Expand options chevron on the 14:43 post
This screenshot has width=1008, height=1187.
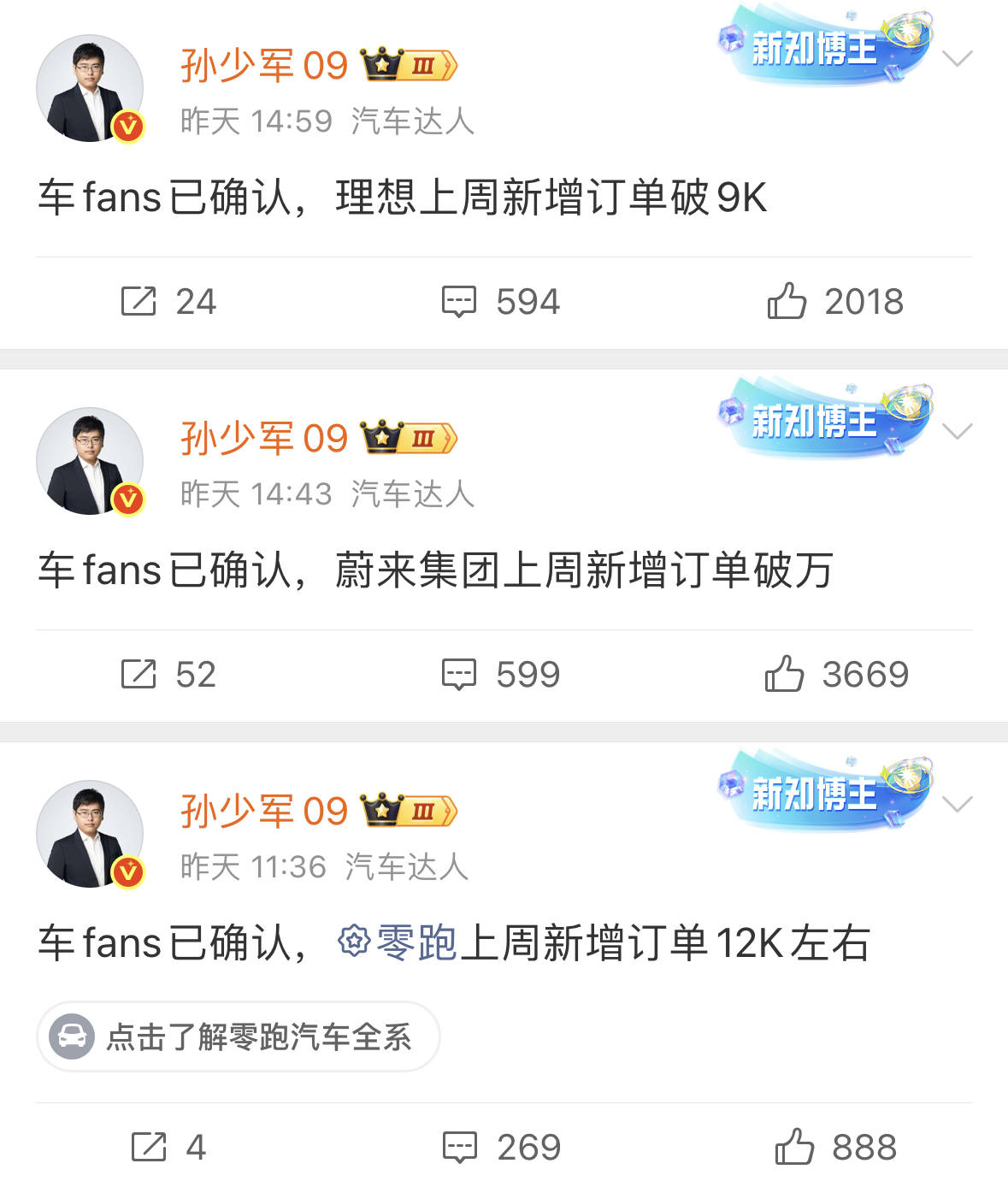point(957,431)
